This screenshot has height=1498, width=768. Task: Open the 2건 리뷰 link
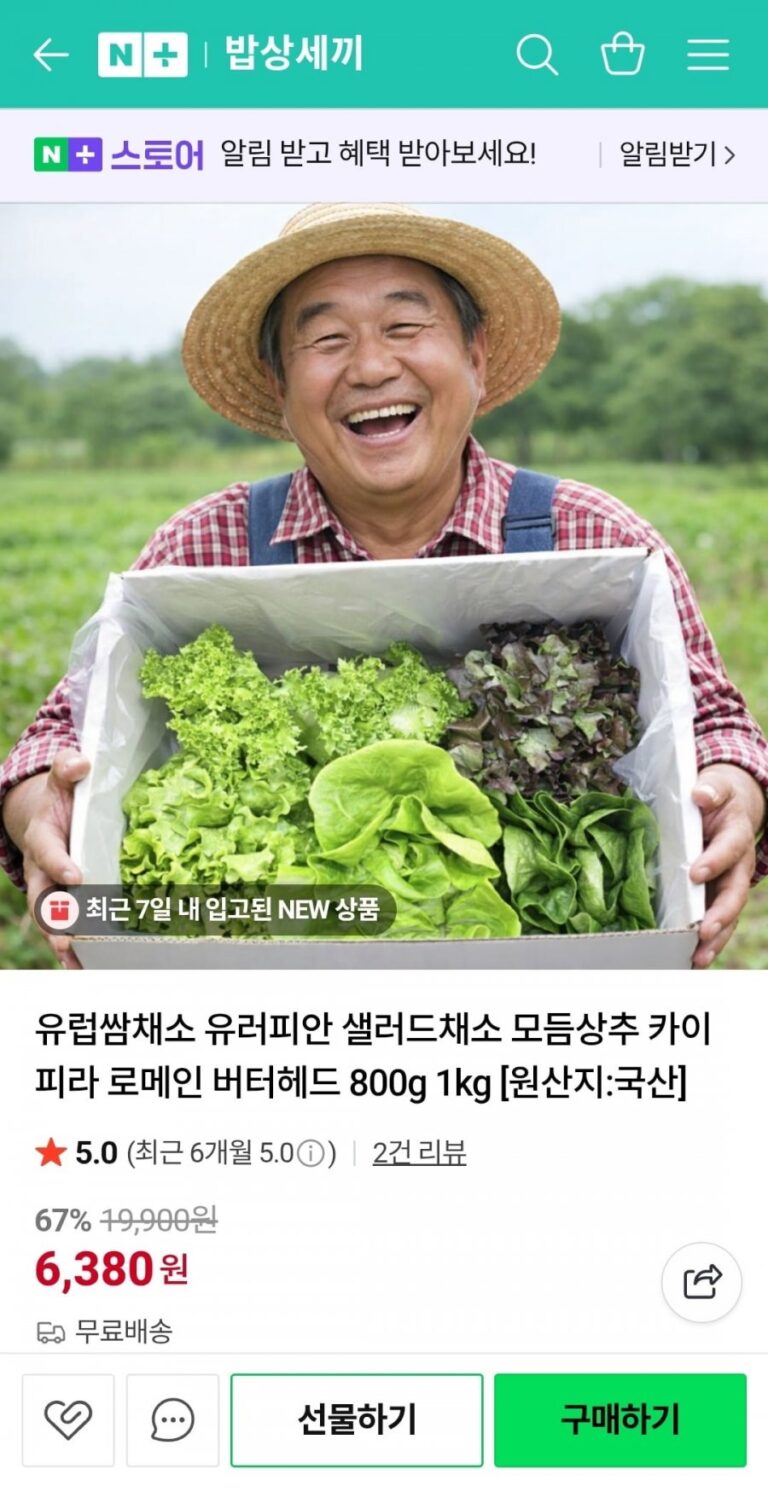tap(419, 1153)
